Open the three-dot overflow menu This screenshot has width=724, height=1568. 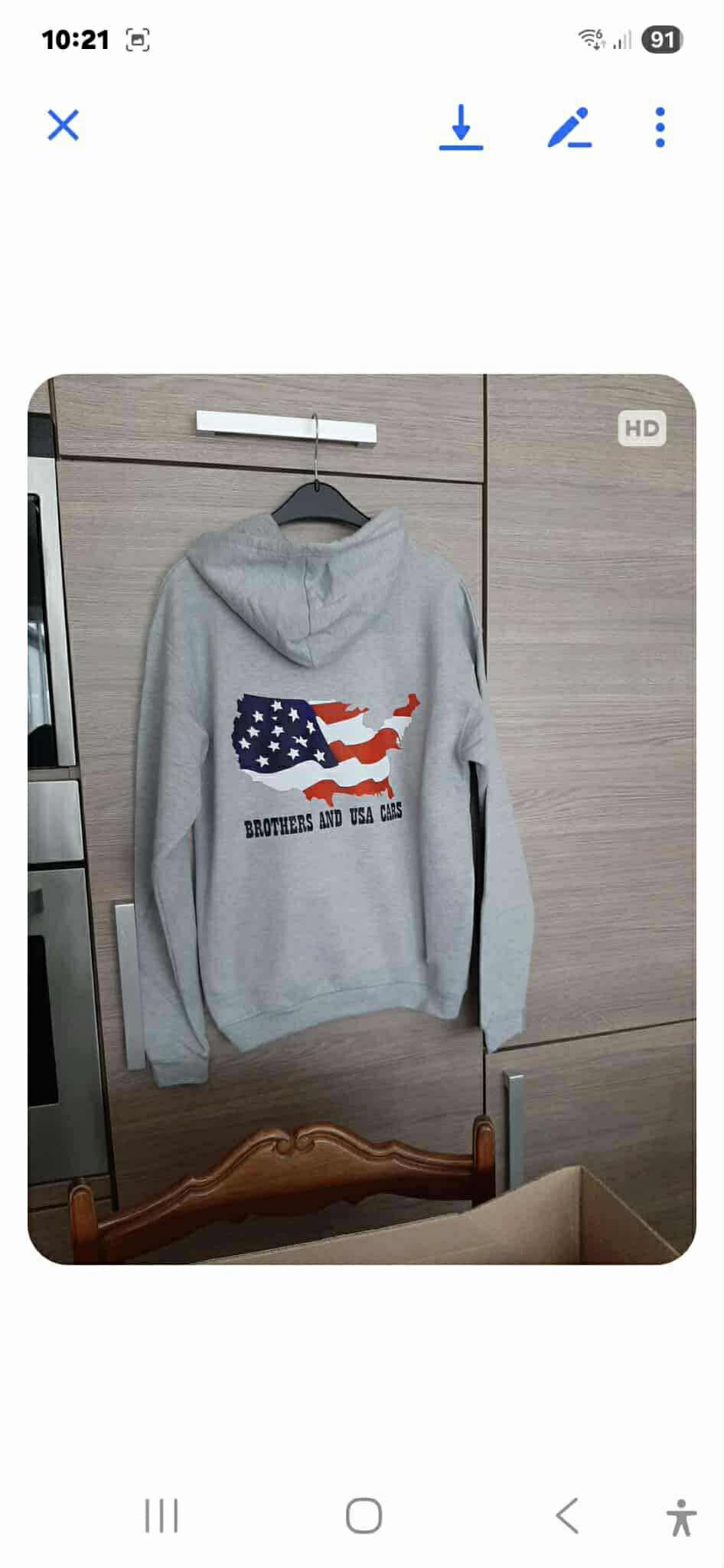(660, 126)
